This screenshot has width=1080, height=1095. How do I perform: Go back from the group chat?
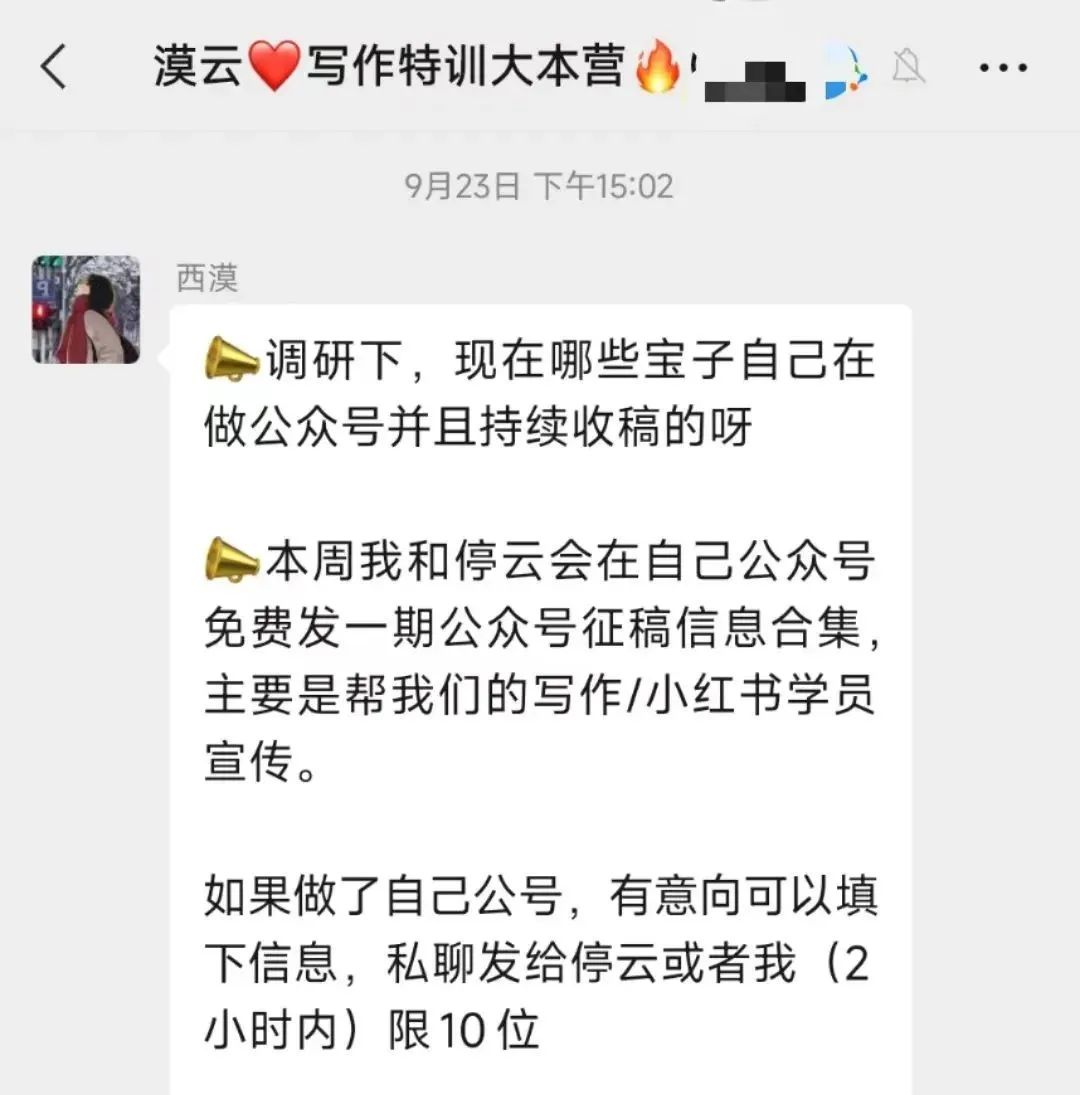point(54,68)
